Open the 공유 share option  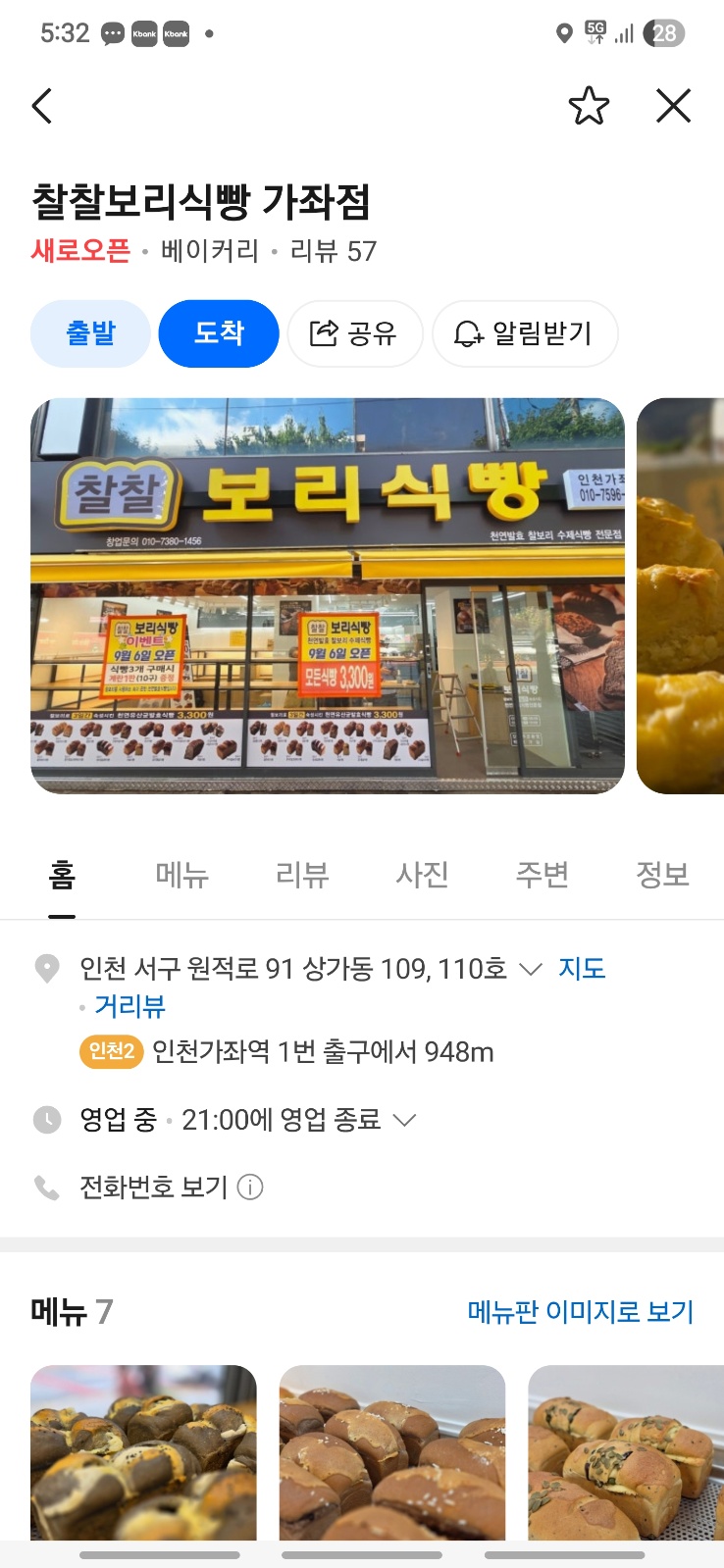click(x=355, y=333)
